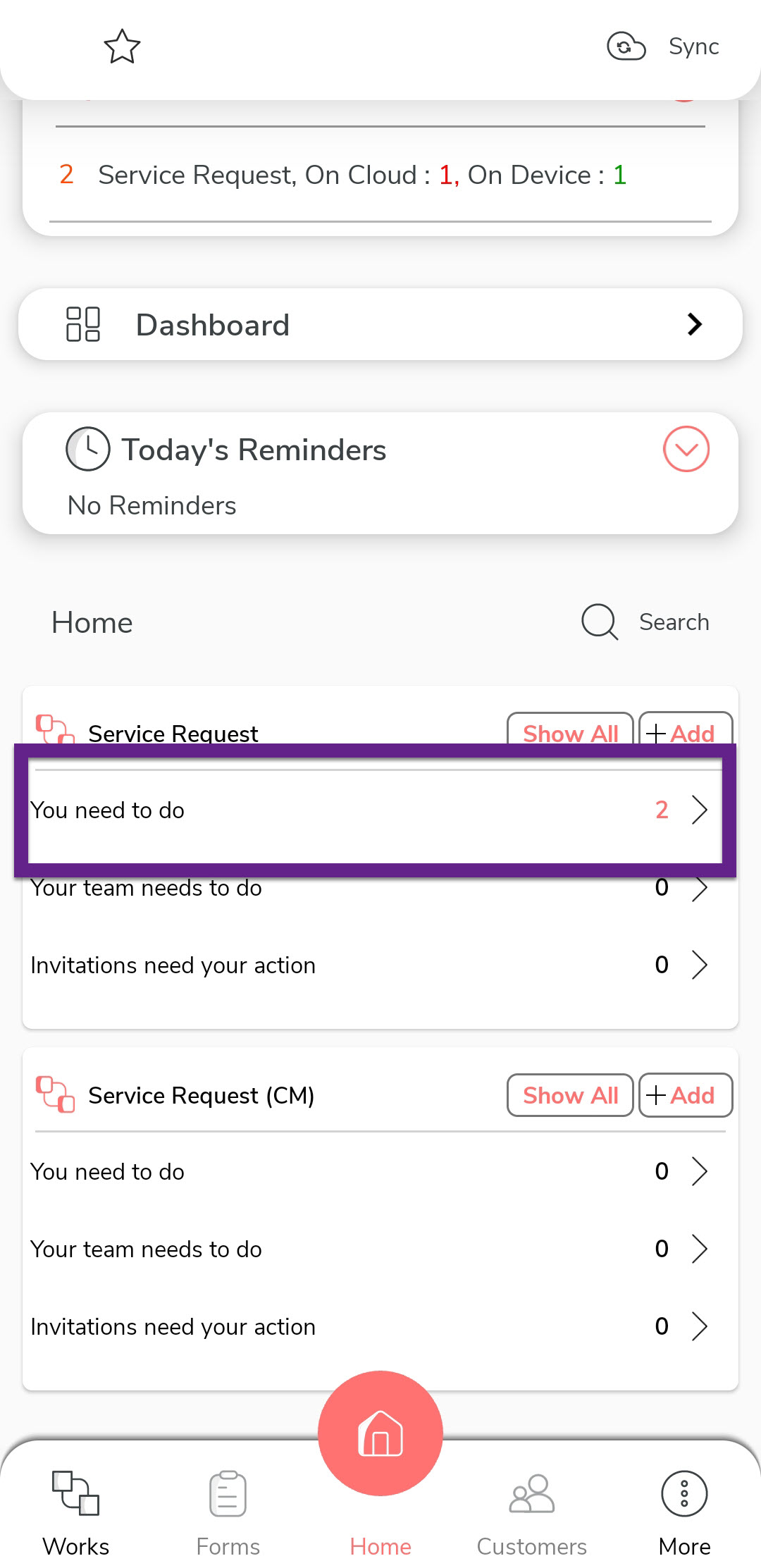Add a new Service Request (CM)
This screenshot has height=1568, width=761.
point(685,1095)
